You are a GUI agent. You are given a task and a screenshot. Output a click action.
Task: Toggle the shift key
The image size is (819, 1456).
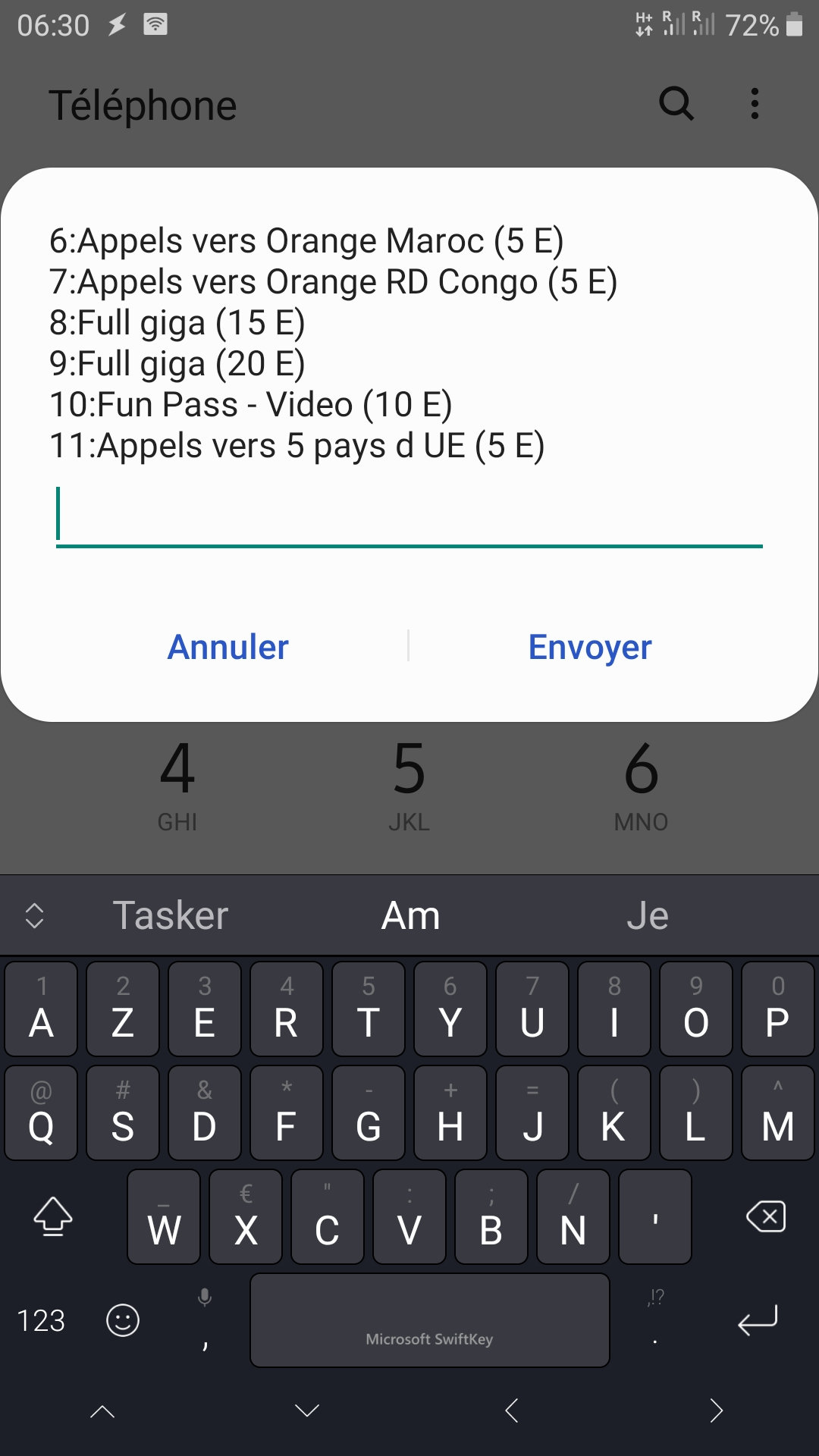53,1217
